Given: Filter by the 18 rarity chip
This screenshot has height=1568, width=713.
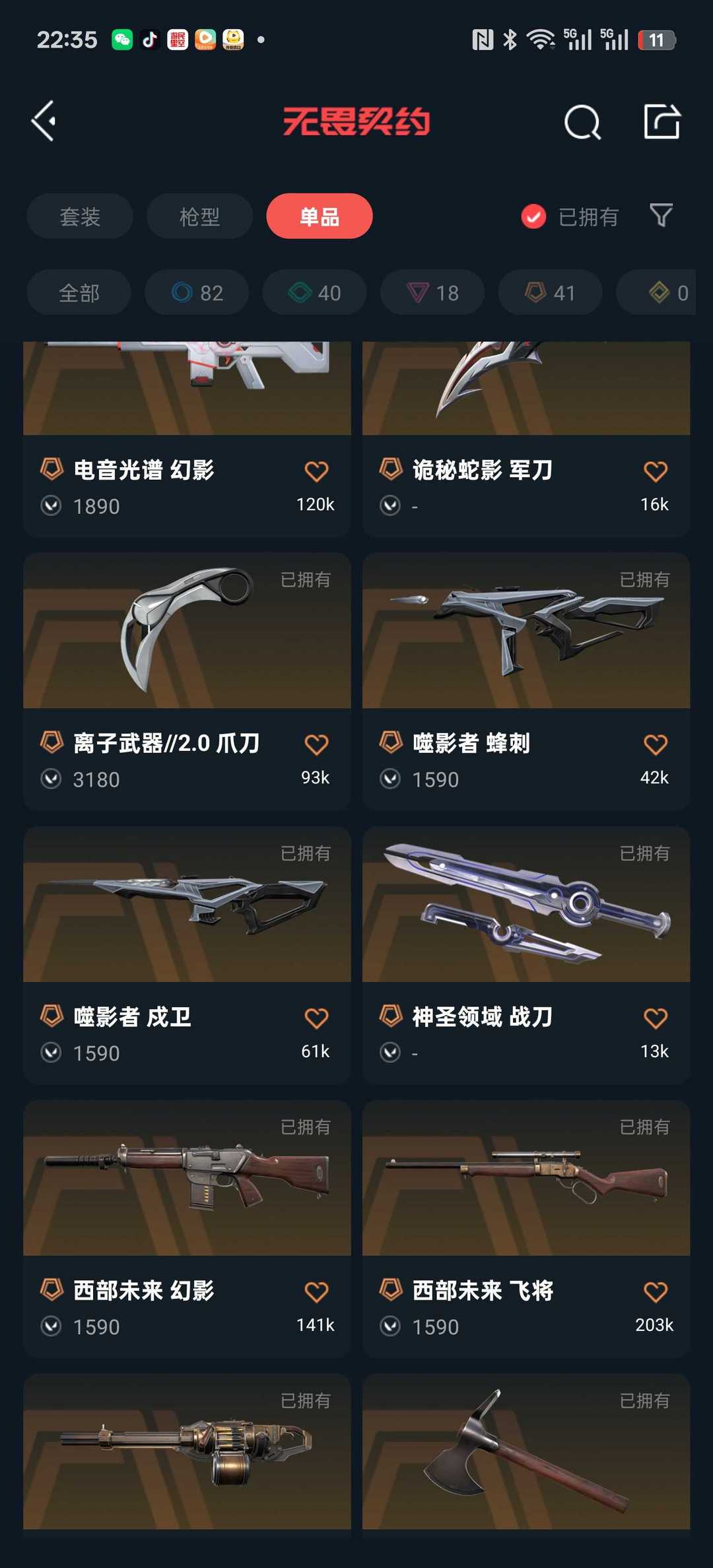Looking at the screenshot, I should tap(432, 292).
